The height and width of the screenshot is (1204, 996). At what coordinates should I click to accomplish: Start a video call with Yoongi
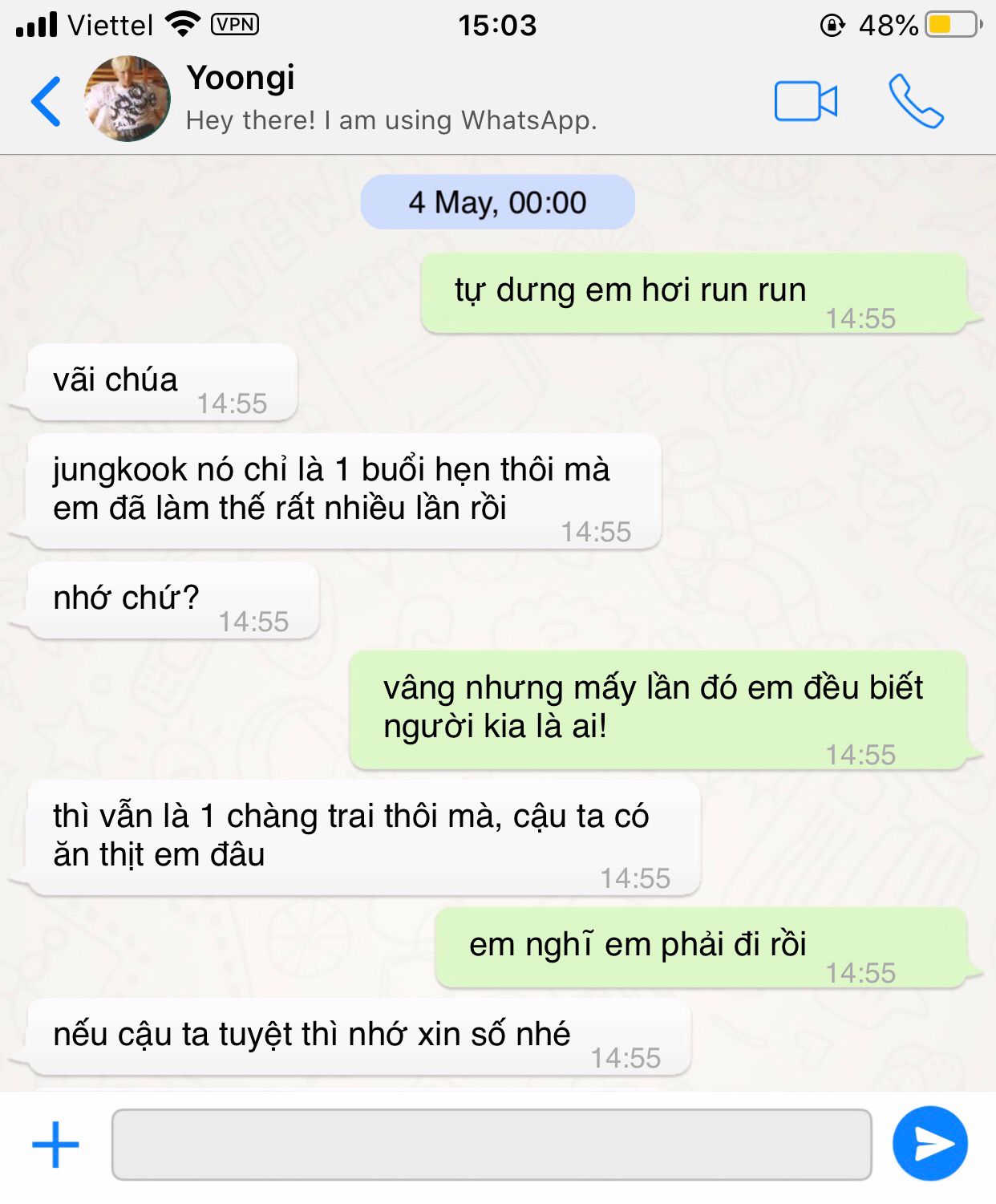[805, 101]
